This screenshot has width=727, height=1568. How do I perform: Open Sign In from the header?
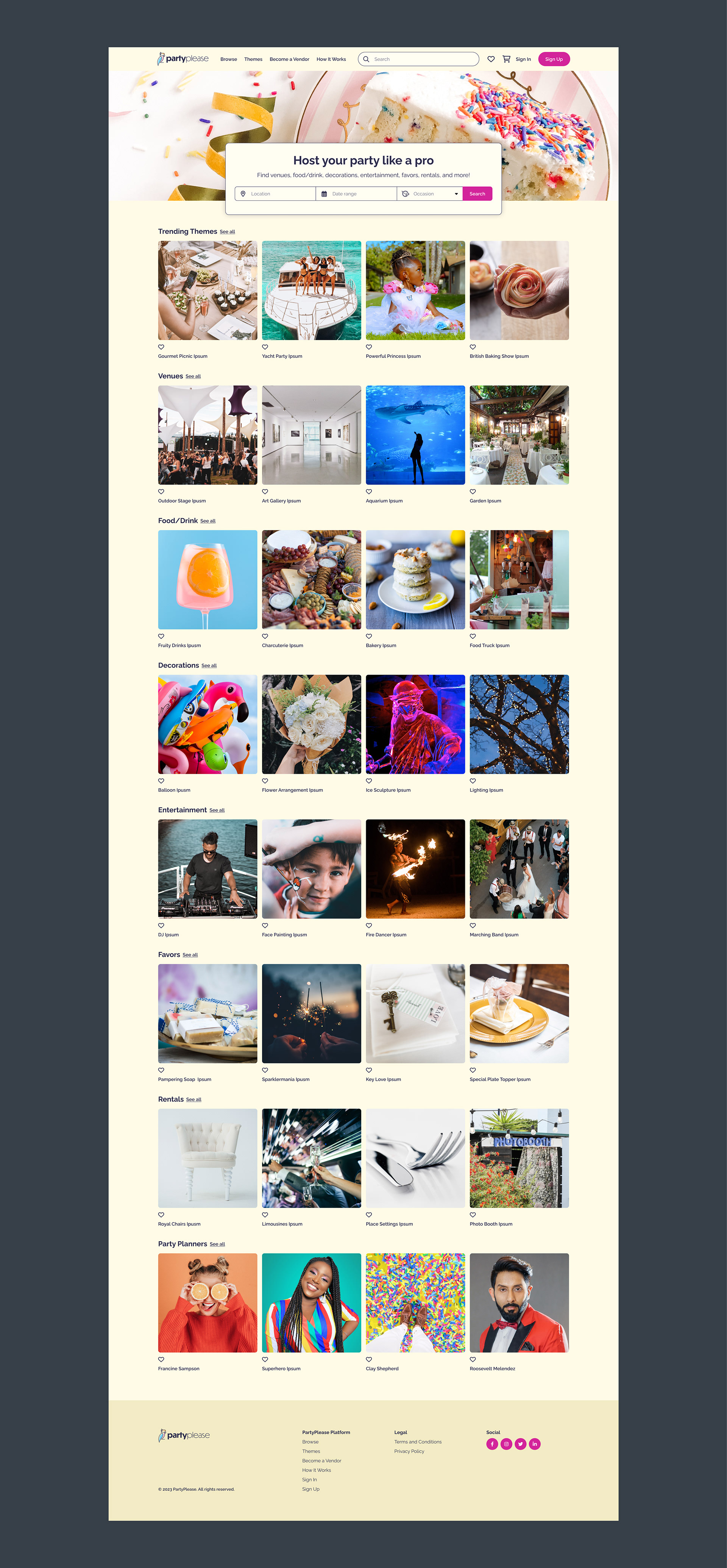pyautogui.click(x=523, y=59)
